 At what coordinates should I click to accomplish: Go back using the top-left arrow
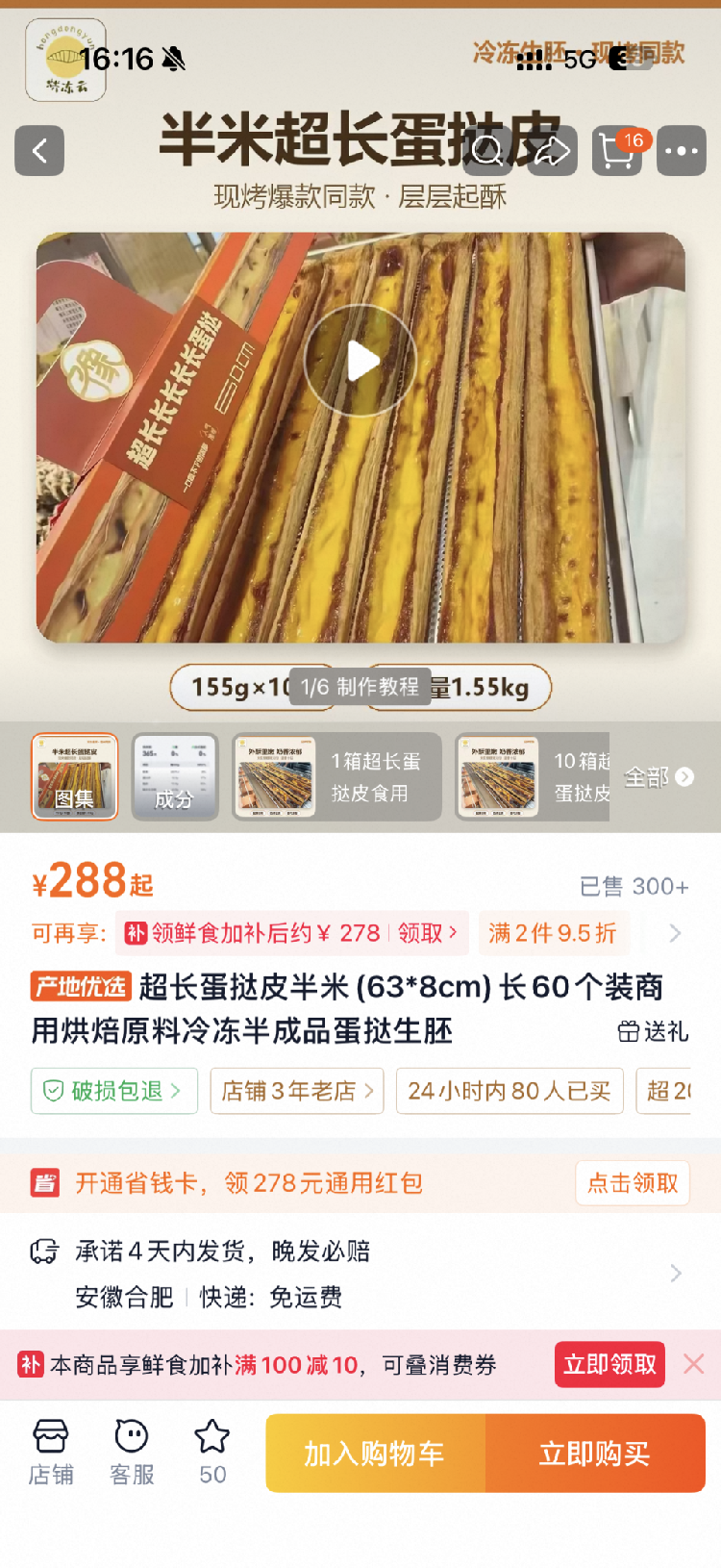coord(39,151)
